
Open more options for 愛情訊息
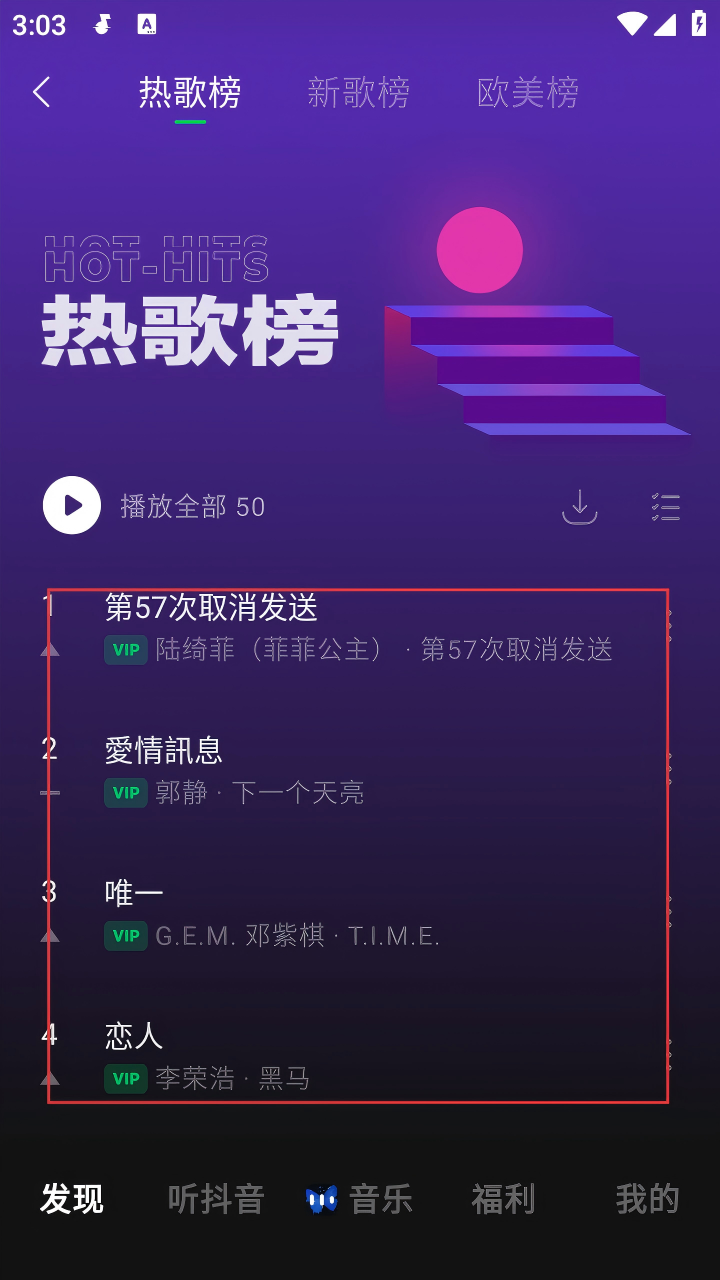[x=669, y=770]
